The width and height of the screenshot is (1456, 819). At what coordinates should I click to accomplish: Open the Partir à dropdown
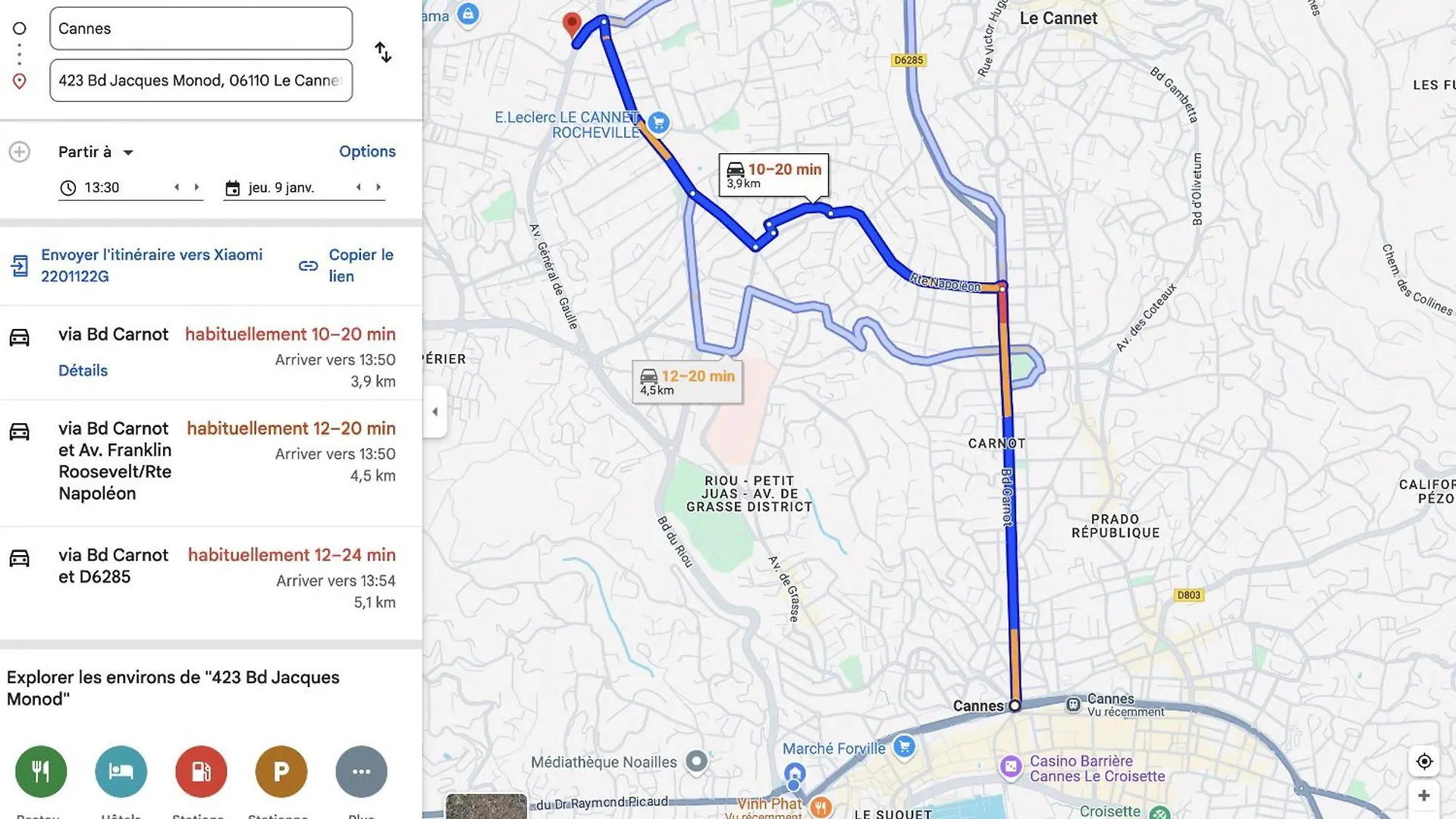(x=96, y=152)
